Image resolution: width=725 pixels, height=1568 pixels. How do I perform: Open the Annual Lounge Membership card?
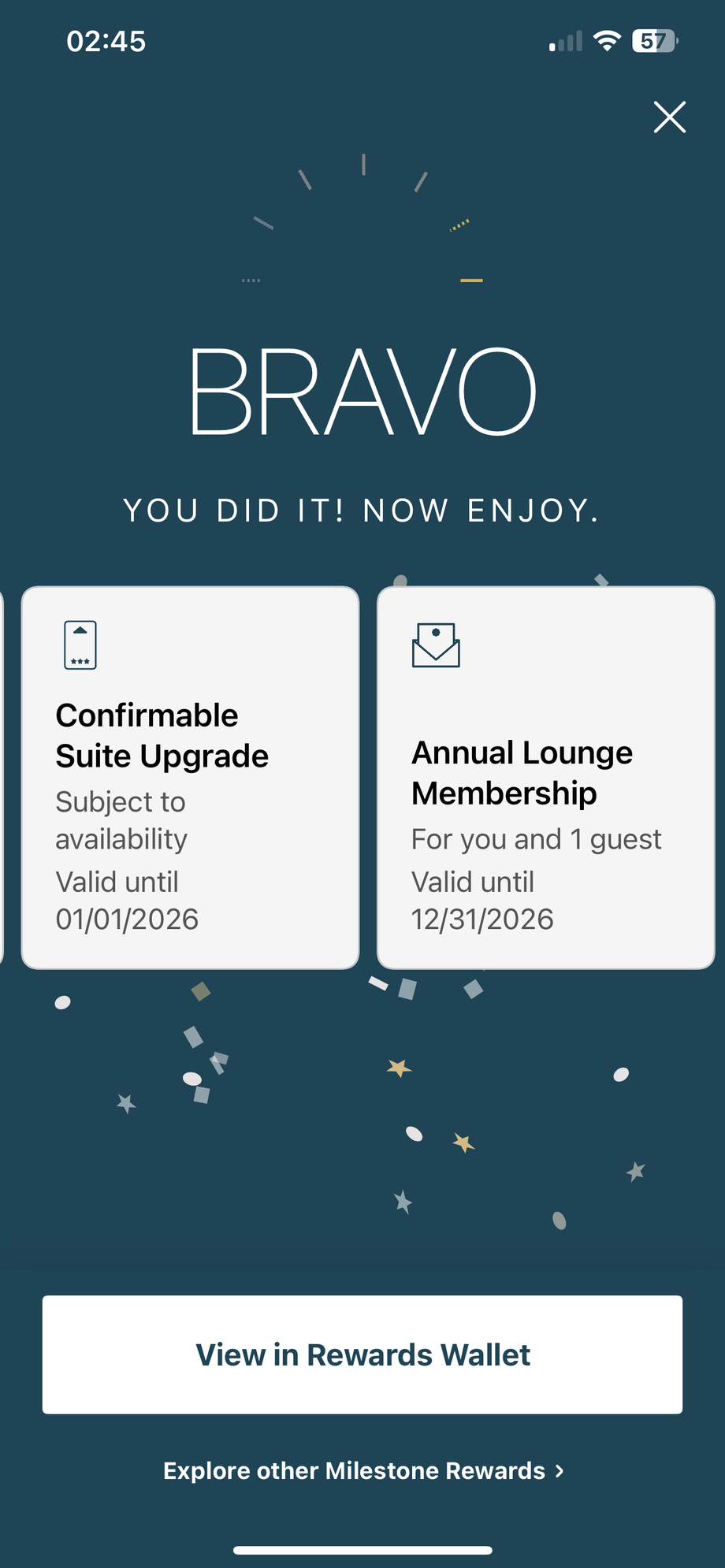545,777
